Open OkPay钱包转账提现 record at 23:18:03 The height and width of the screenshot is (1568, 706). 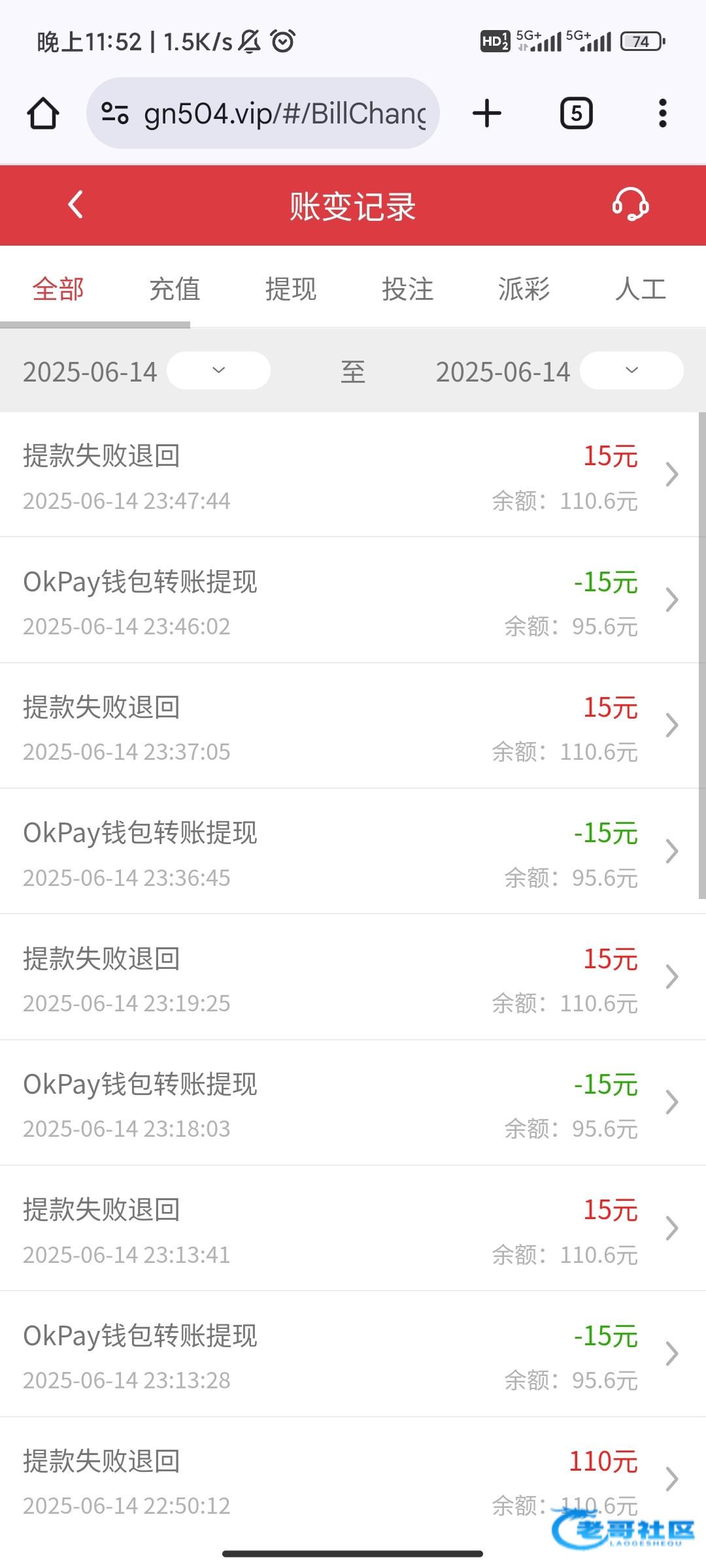(350, 1103)
